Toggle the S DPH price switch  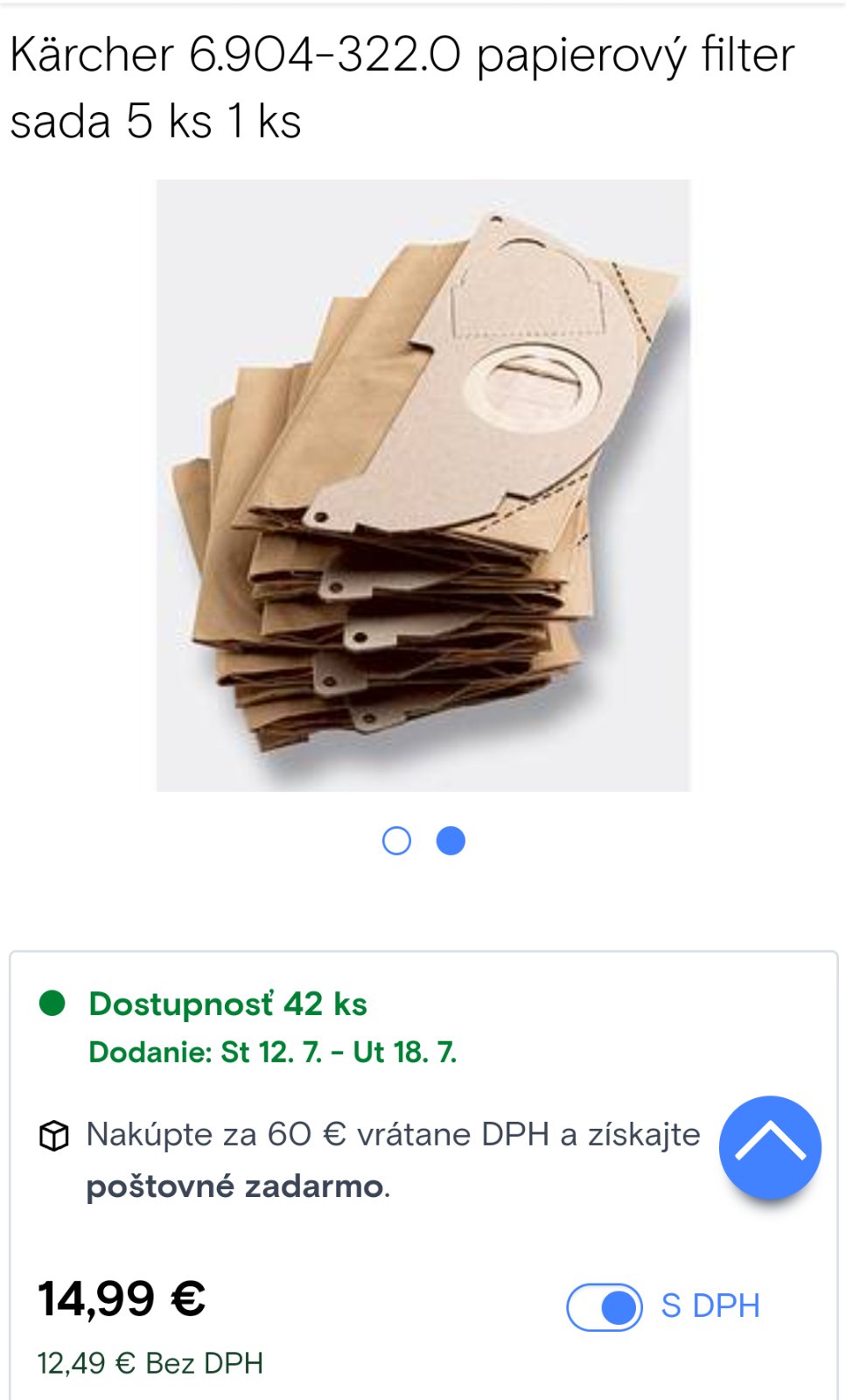[x=604, y=1307]
